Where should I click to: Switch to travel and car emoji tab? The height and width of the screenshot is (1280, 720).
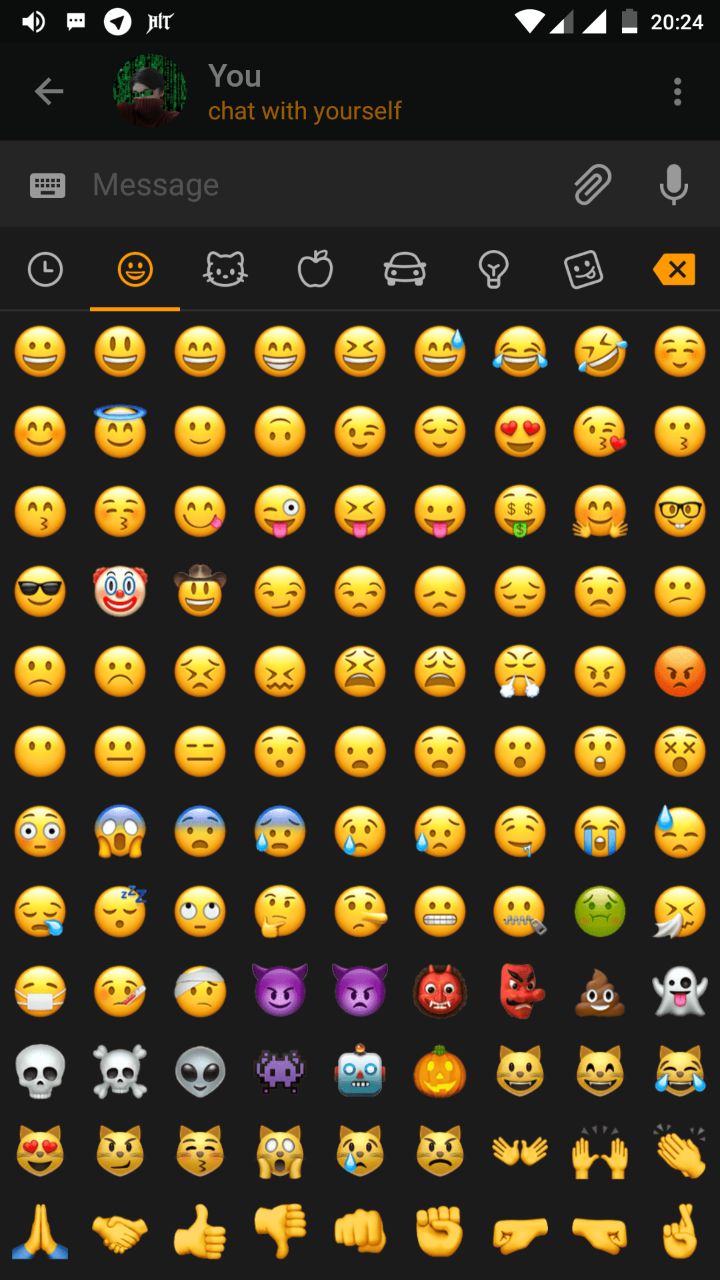405,269
